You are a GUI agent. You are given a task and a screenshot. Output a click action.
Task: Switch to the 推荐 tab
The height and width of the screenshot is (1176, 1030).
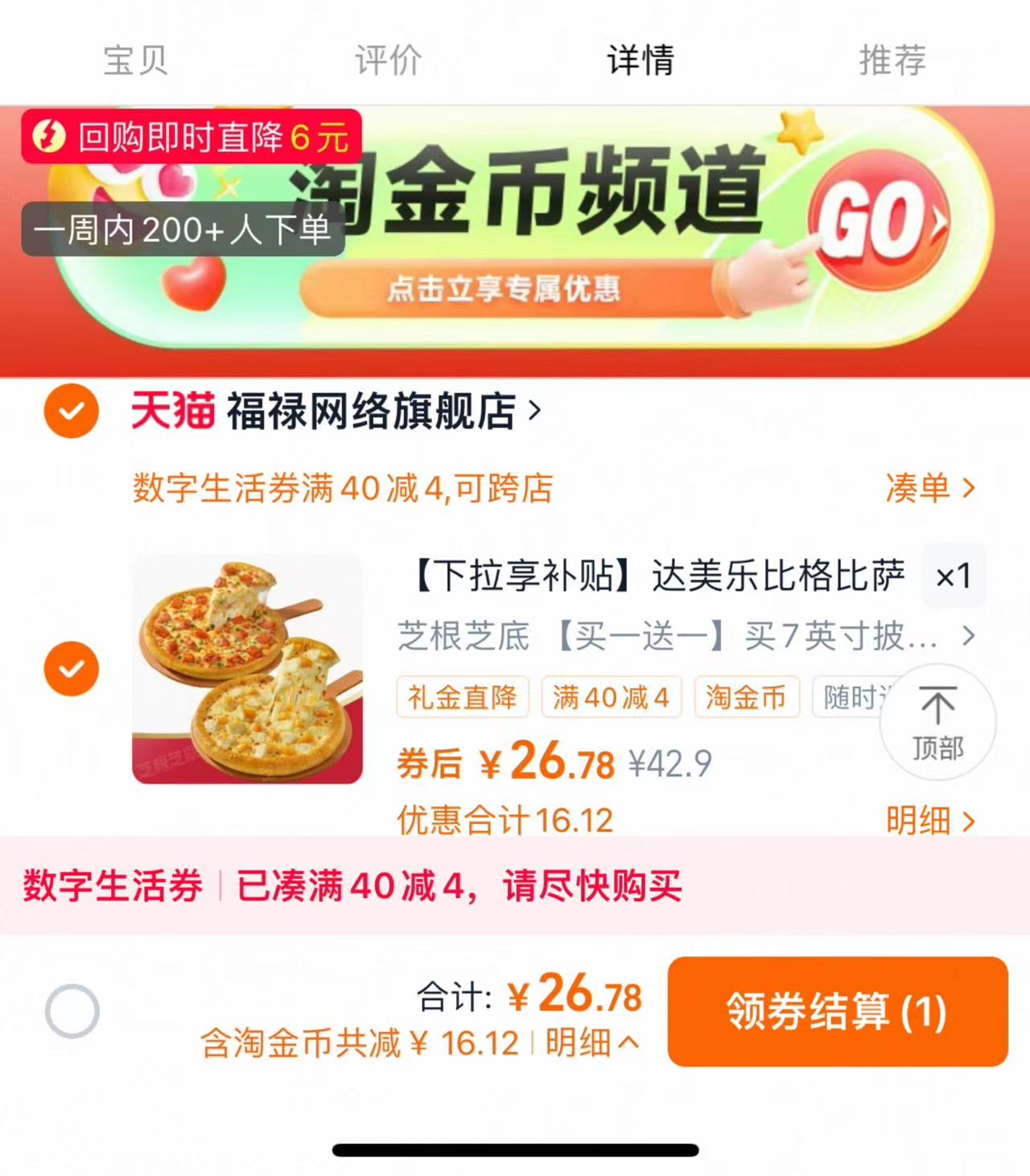pyautogui.click(x=890, y=61)
